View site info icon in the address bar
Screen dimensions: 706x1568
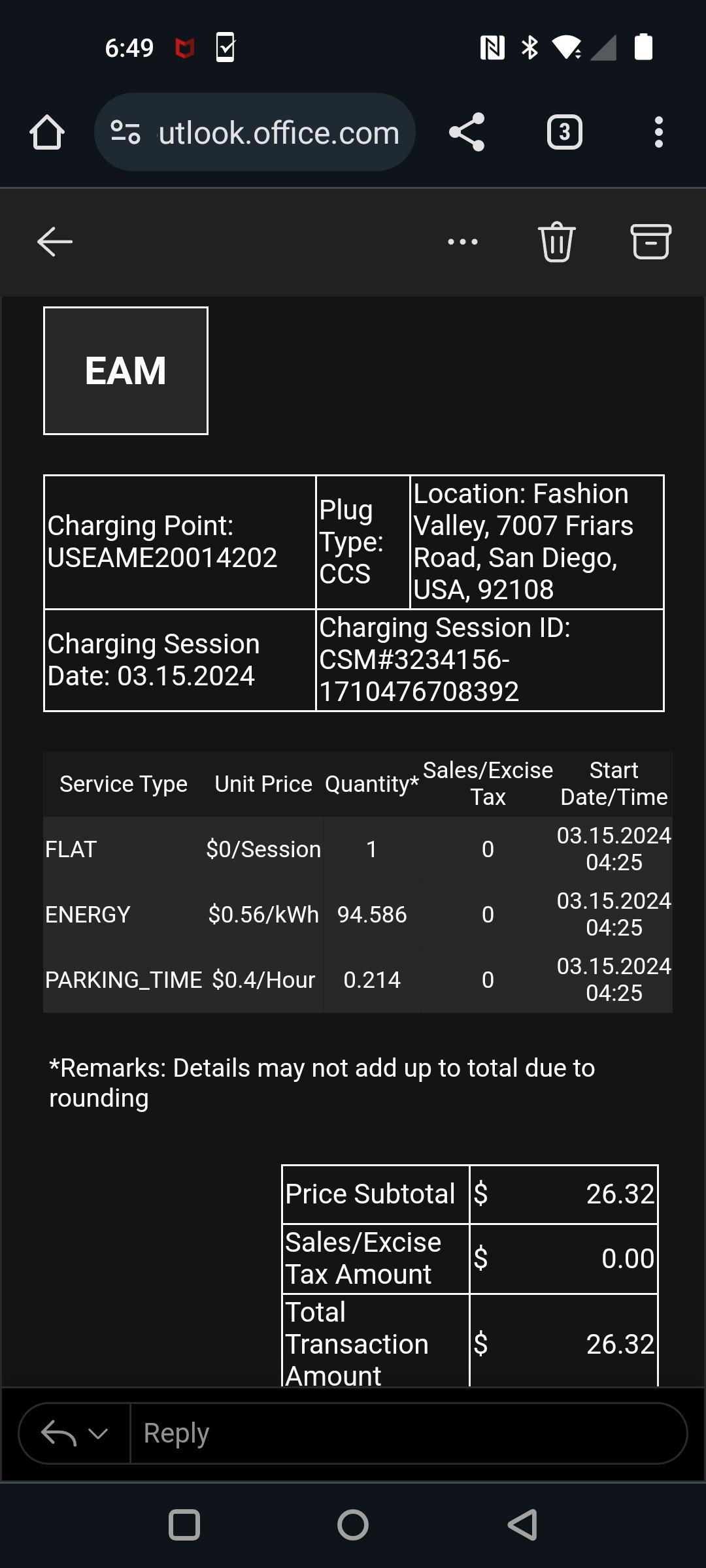(x=125, y=132)
